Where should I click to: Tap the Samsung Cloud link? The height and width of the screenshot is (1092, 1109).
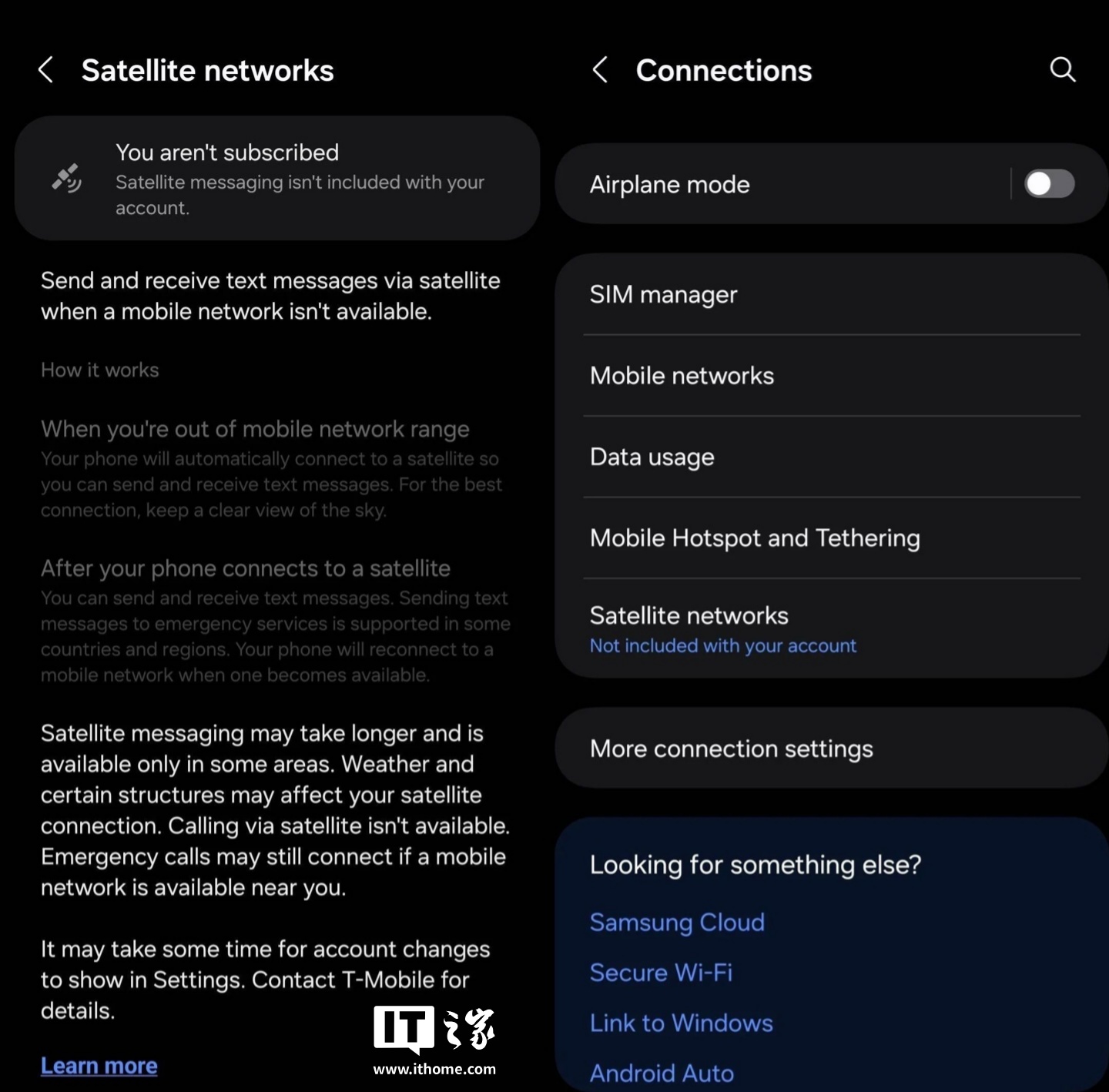677,923
